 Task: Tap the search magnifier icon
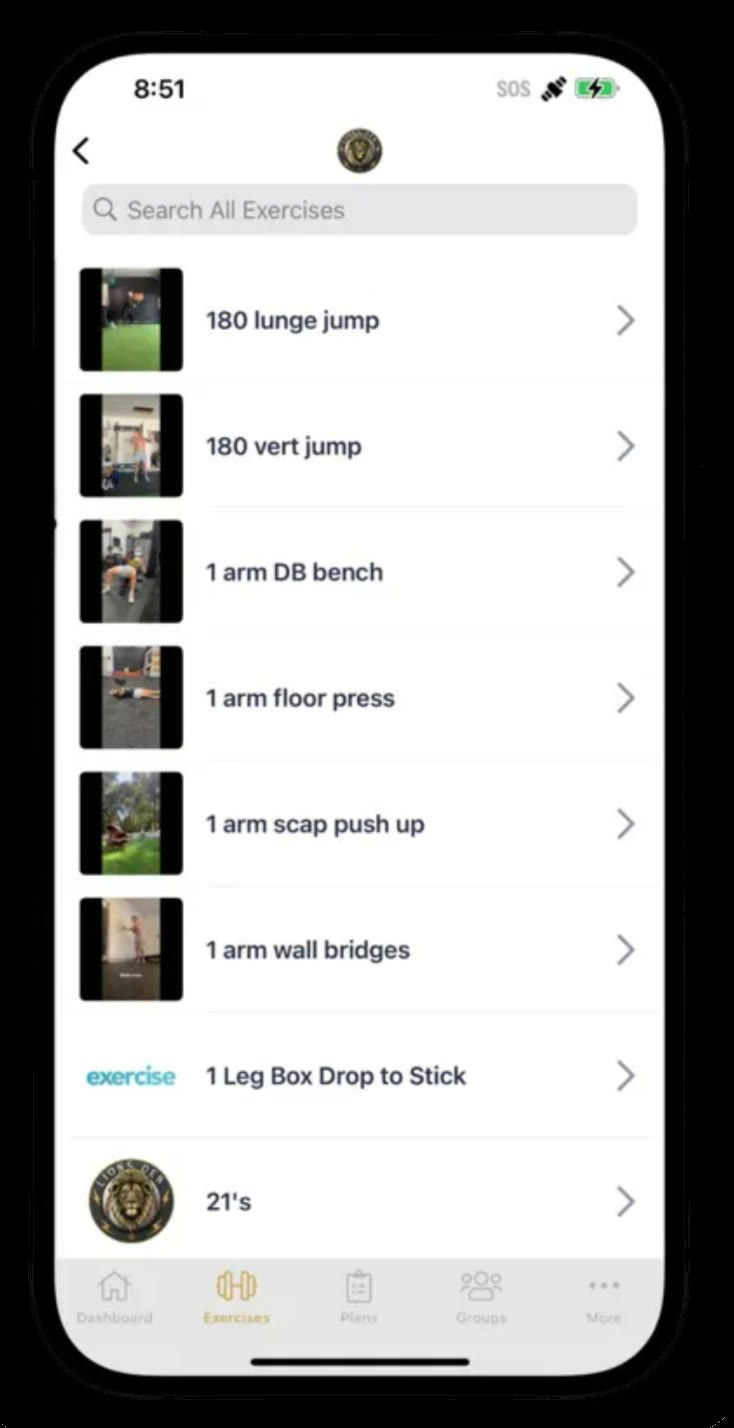pos(105,210)
